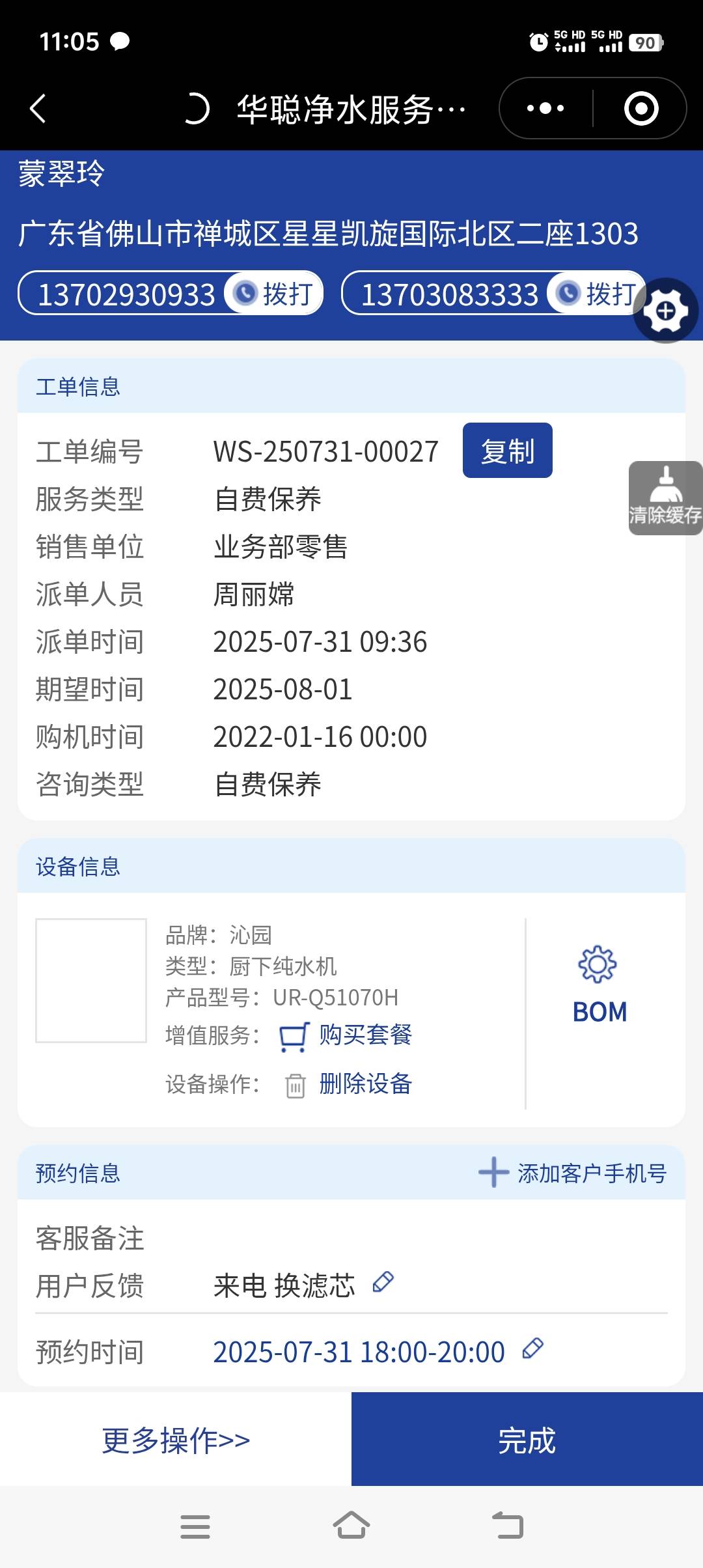703x1568 pixels.
Task: Edit the appointment time 18:00-20:00
Action: [x=533, y=1349]
